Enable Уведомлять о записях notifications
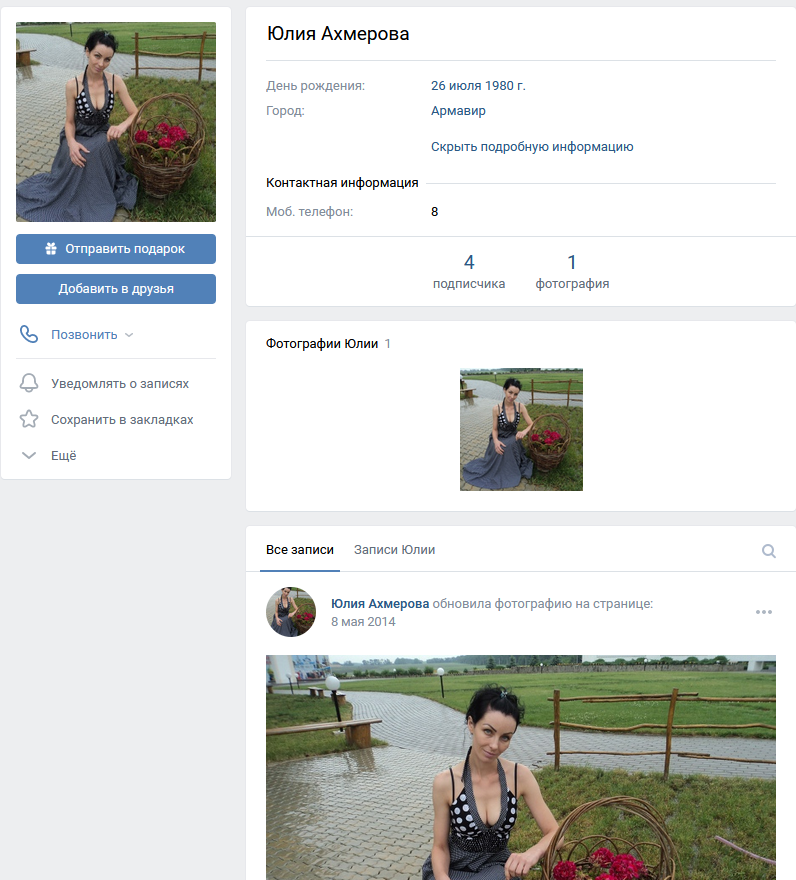Viewport: 796px width, 880px height. coord(119,384)
